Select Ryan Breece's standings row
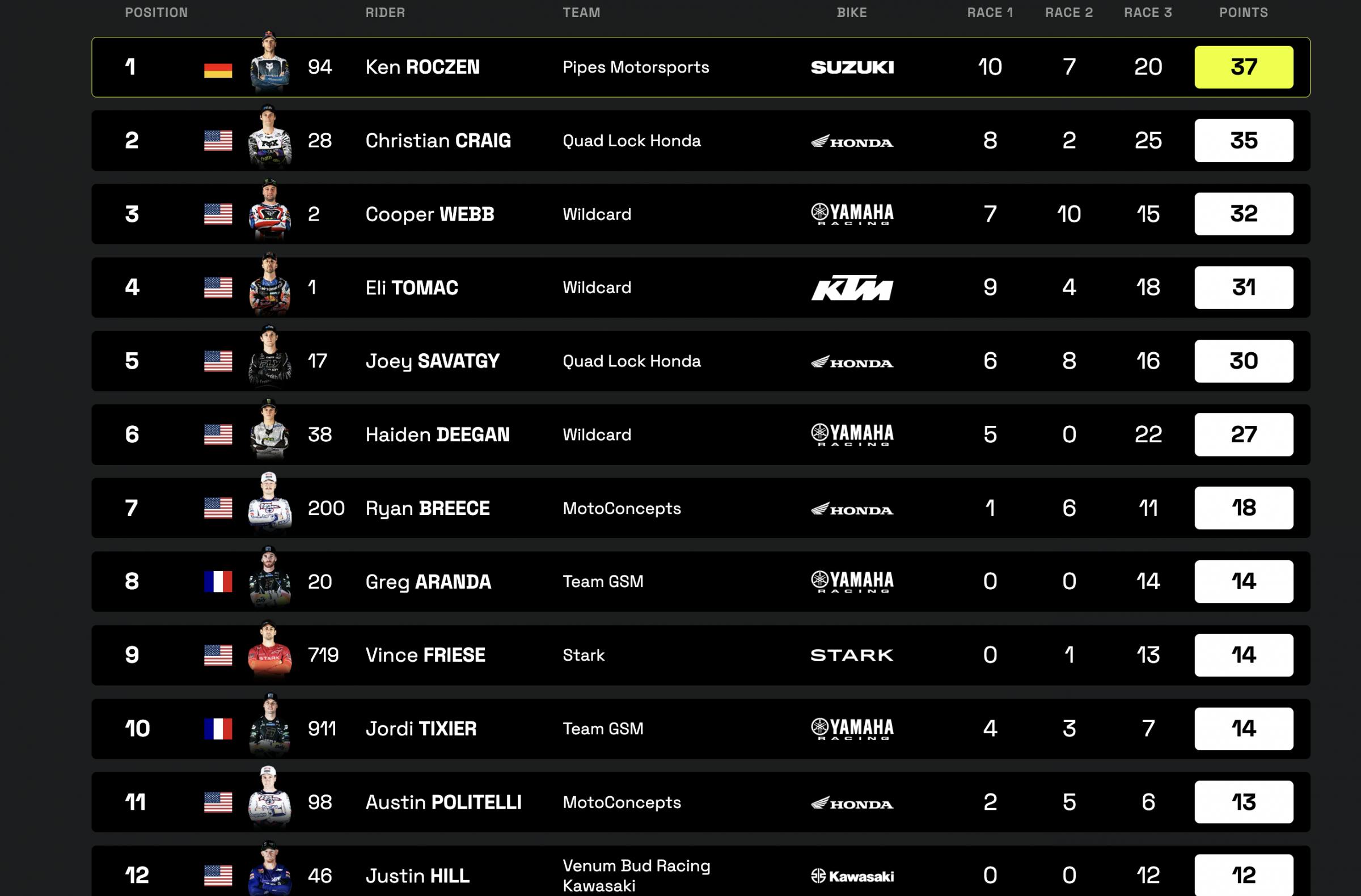The height and width of the screenshot is (896, 1361). coord(427,508)
